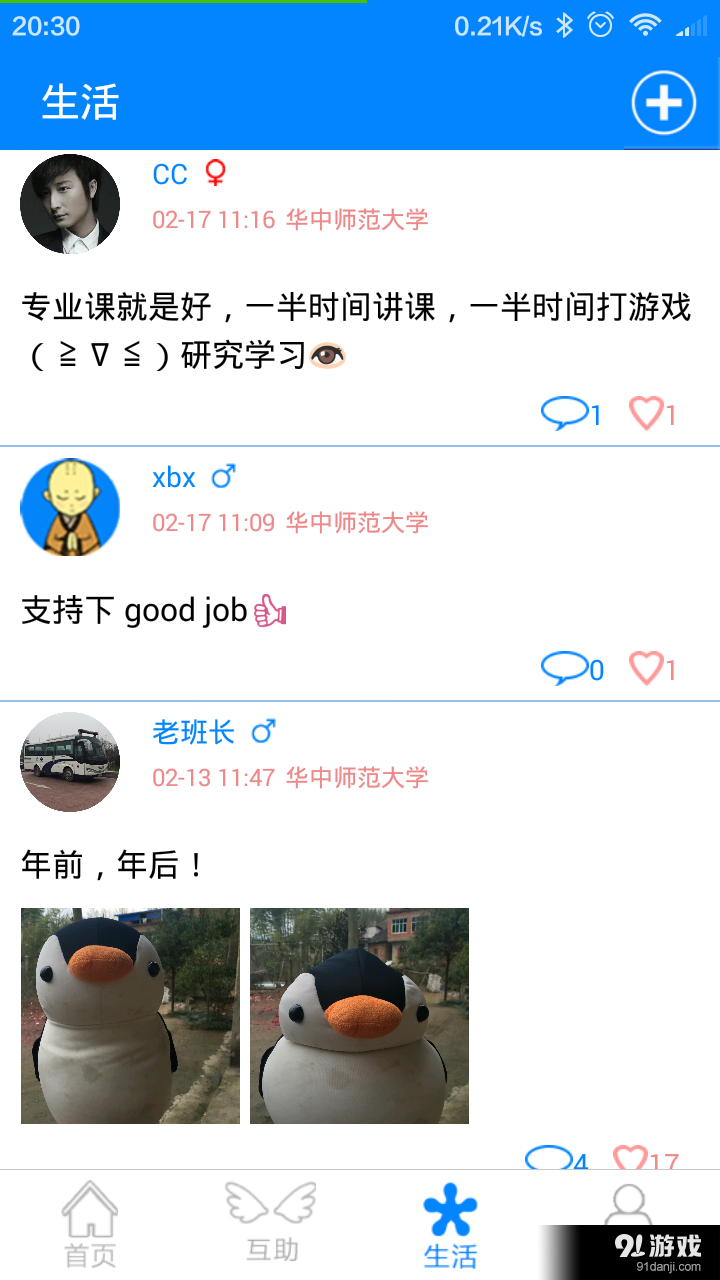Like CC's post with the heart
This screenshot has height=1280, width=720.
pos(648,412)
